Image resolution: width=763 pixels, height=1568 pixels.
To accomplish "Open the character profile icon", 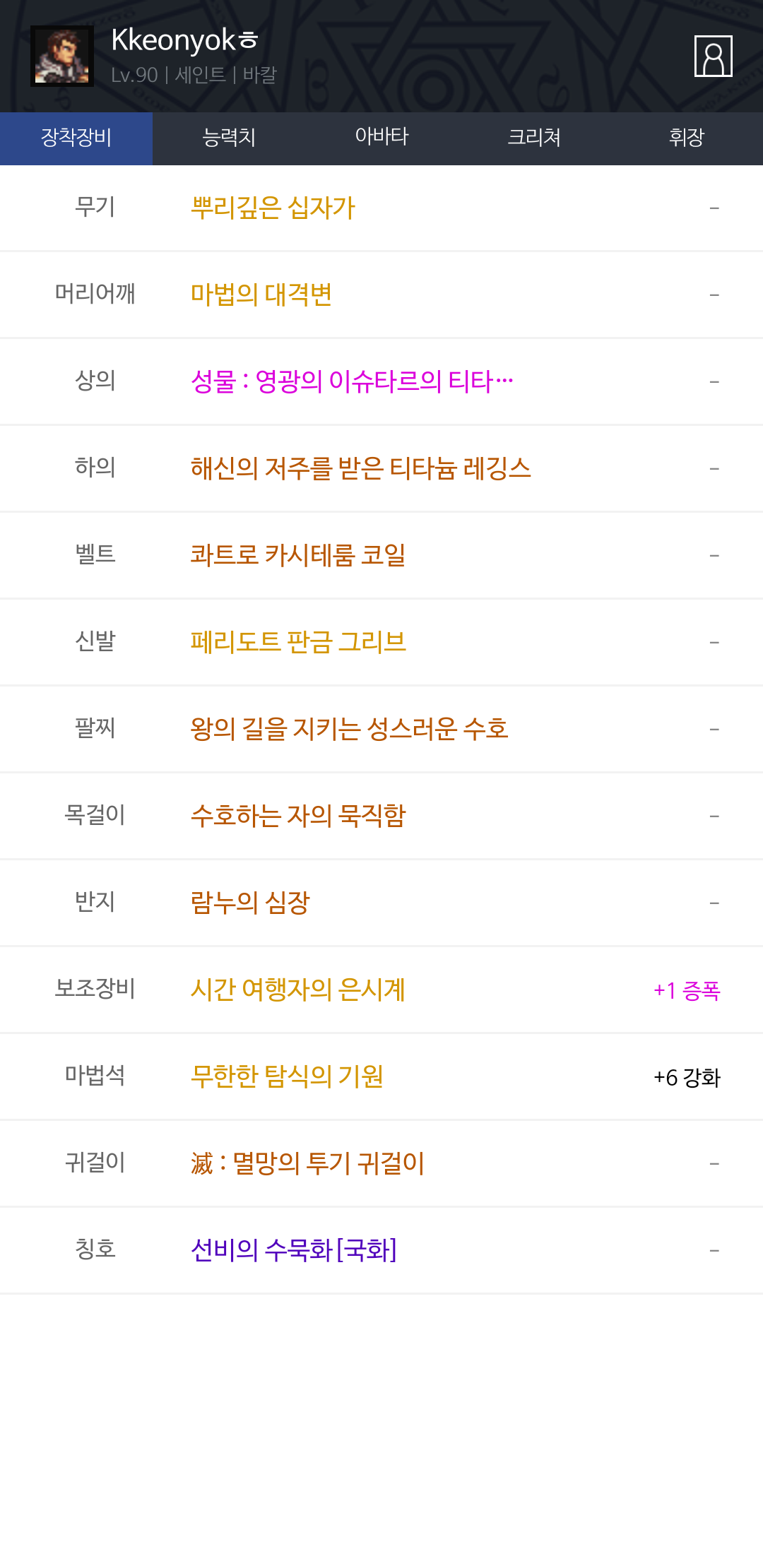I will coord(713,56).
